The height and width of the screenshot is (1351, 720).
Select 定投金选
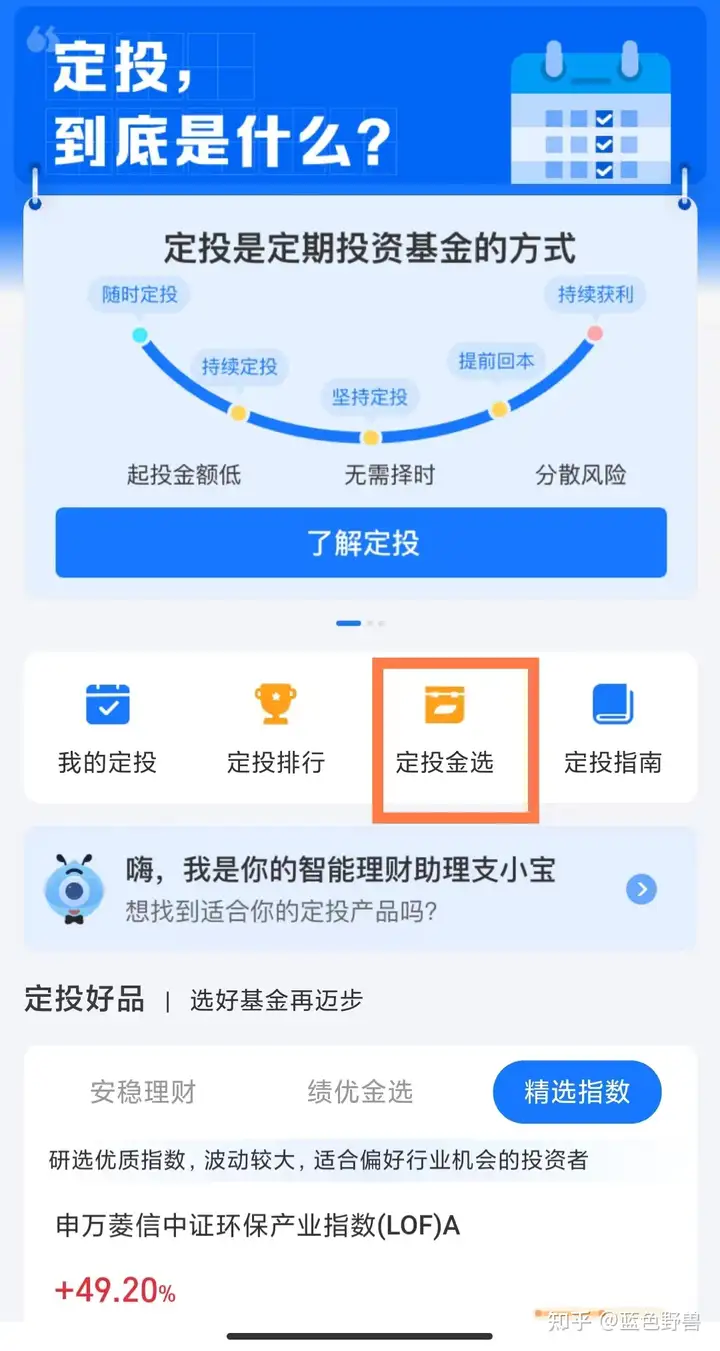[445, 729]
